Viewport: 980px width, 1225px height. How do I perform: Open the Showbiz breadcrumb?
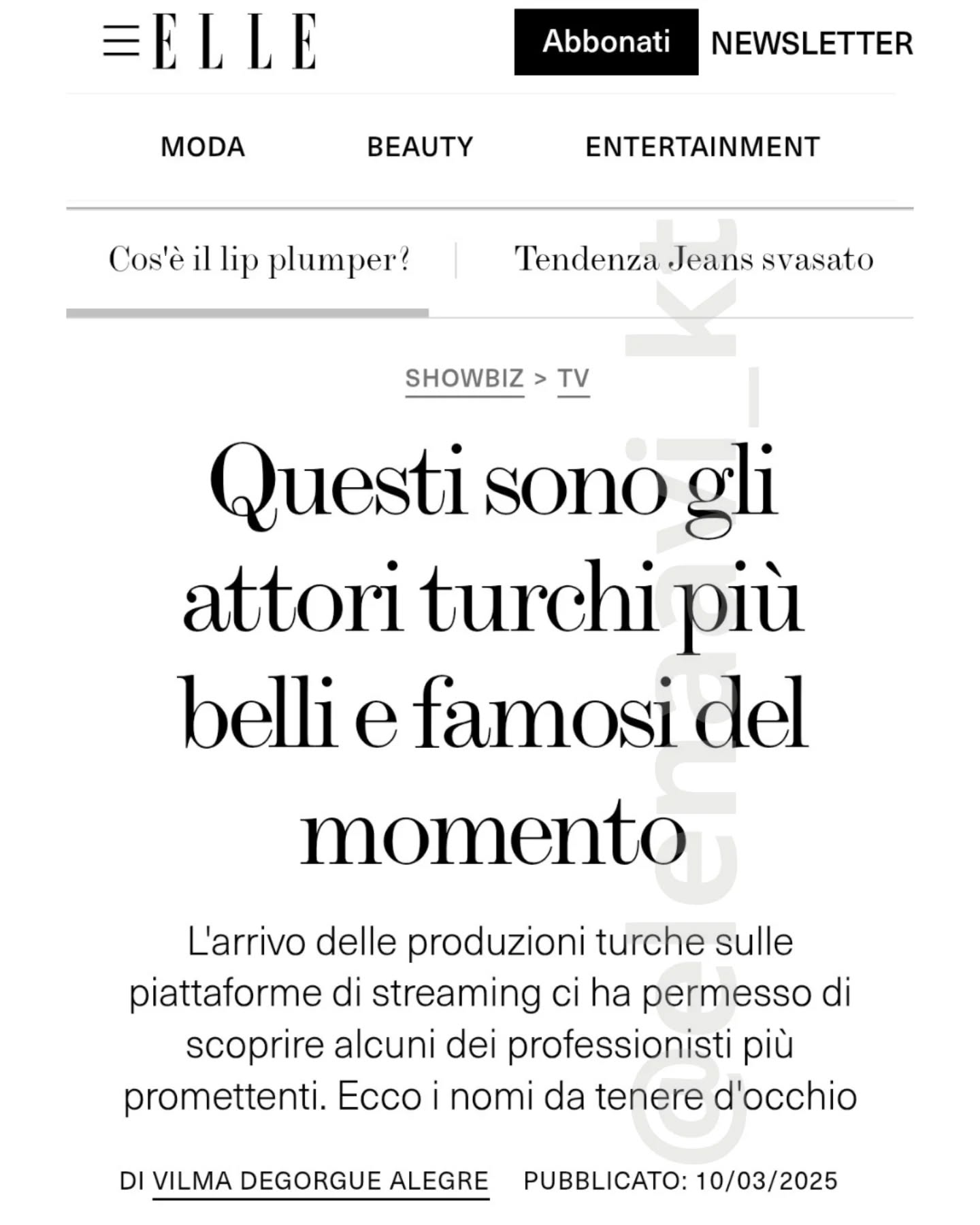pyautogui.click(x=465, y=378)
